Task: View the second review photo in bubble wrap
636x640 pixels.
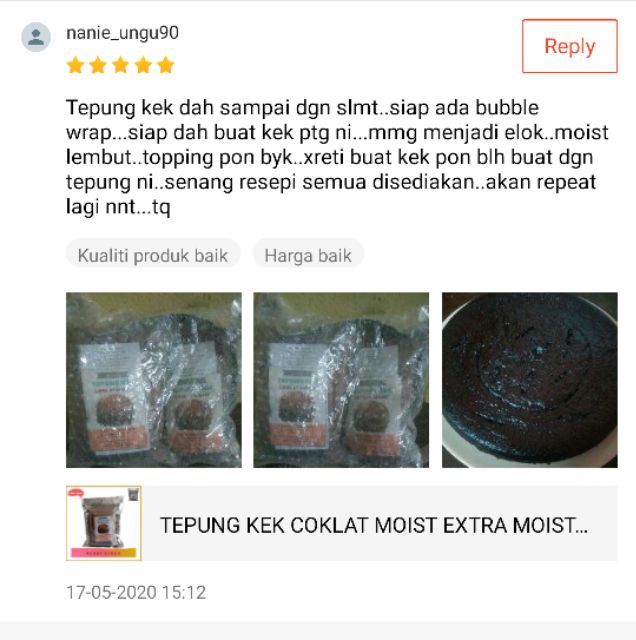Action: [341, 380]
